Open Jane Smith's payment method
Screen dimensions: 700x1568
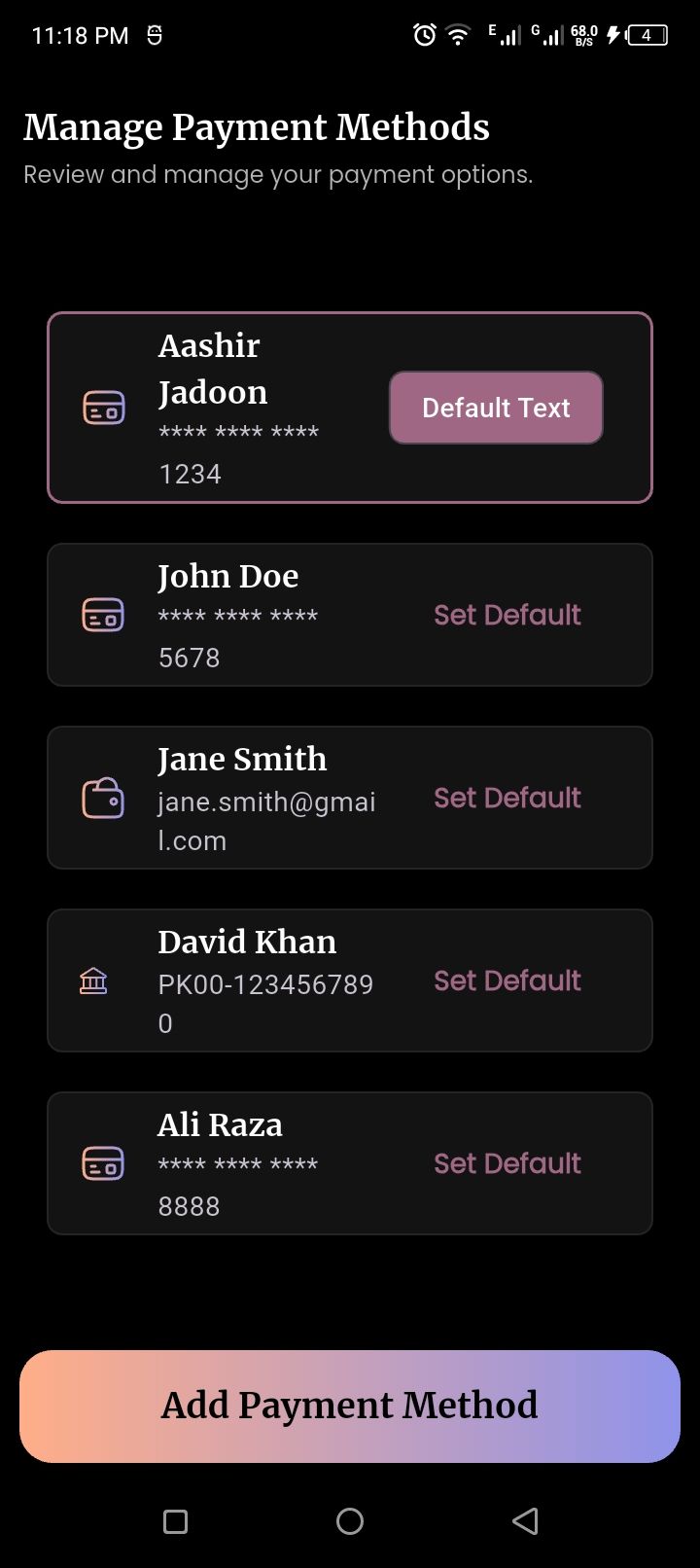tap(243, 798)
